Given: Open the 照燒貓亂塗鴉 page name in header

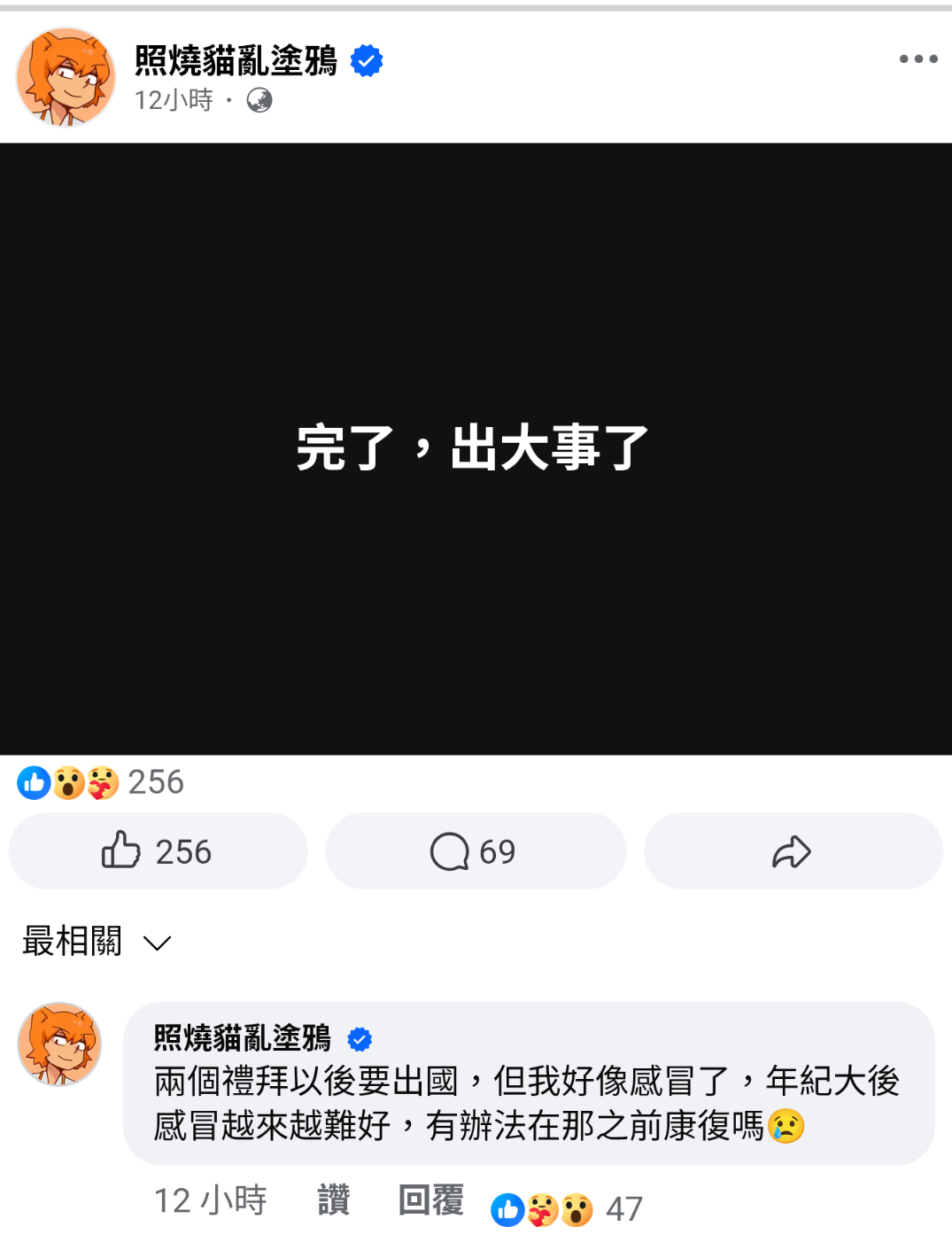Looking at the screenshot, I should tap(236, 61).
